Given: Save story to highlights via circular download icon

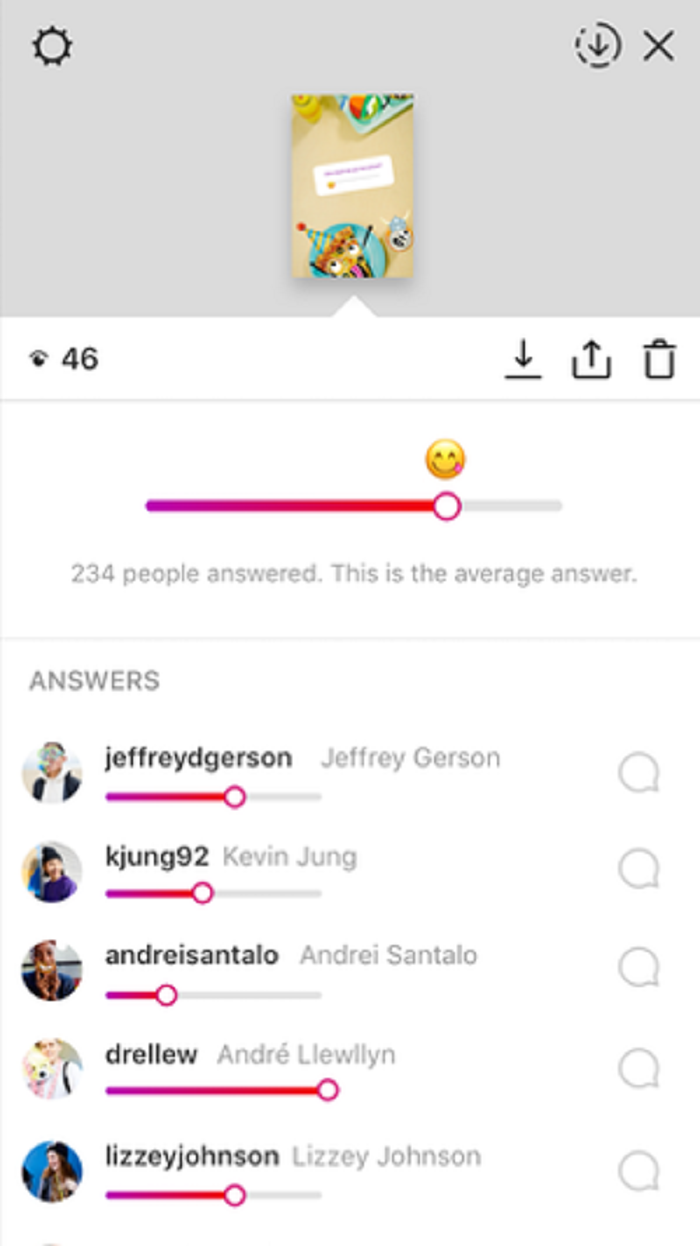Looking at the screenshot, I should pos(598,46).
